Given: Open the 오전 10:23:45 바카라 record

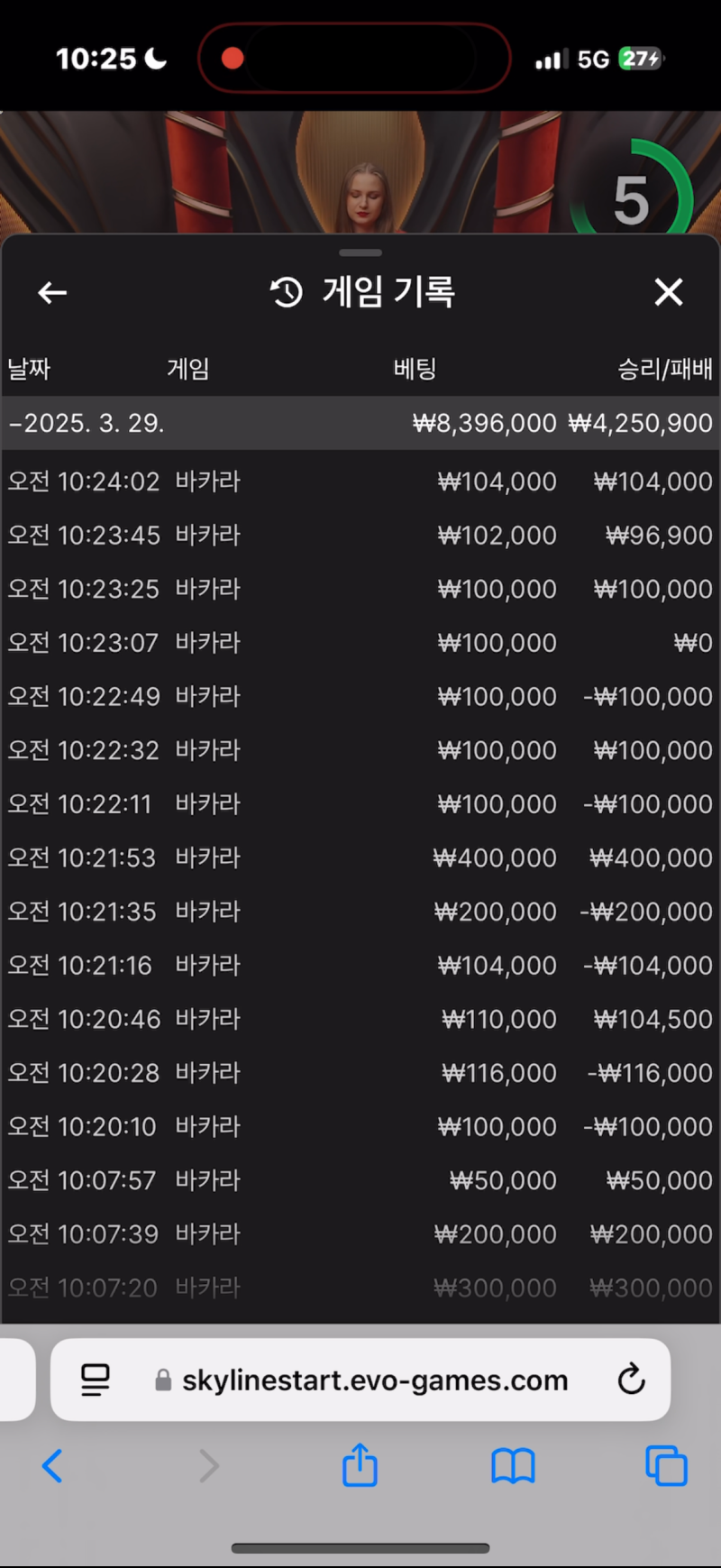Looking at the screenshot, I should [x=360, y=536].
